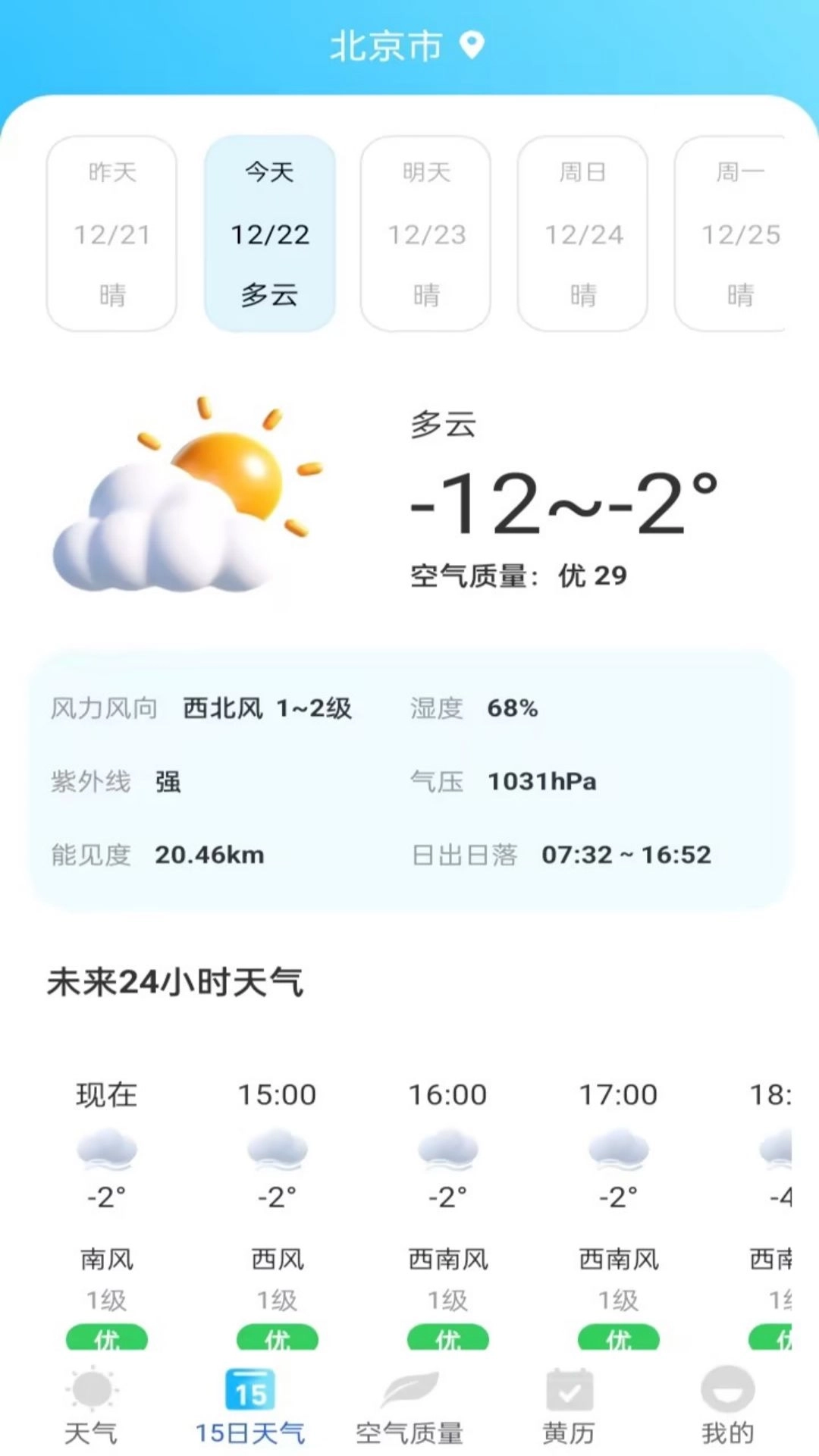Click the location pin icon beside 北京市
This screenshot has height=1456, width=819.
coord(472,47)
